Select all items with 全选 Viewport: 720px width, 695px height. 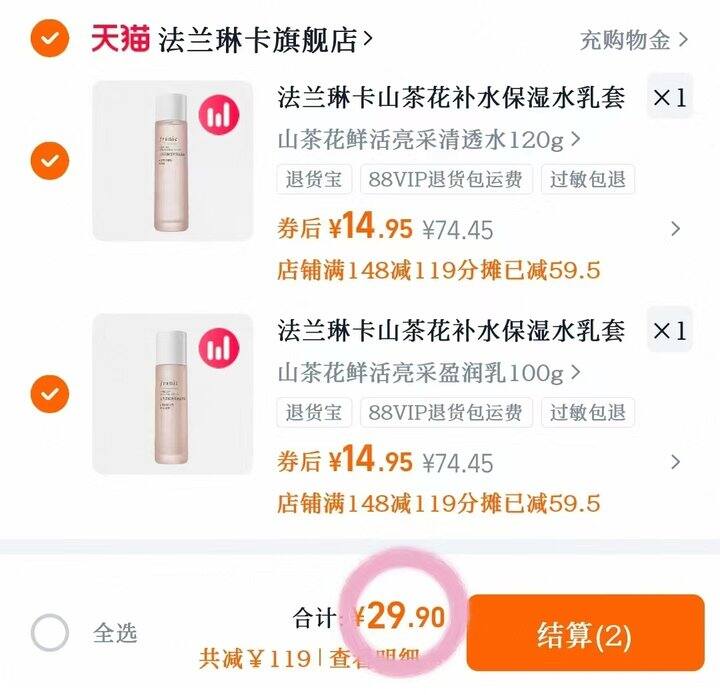[x=50, y=633]
